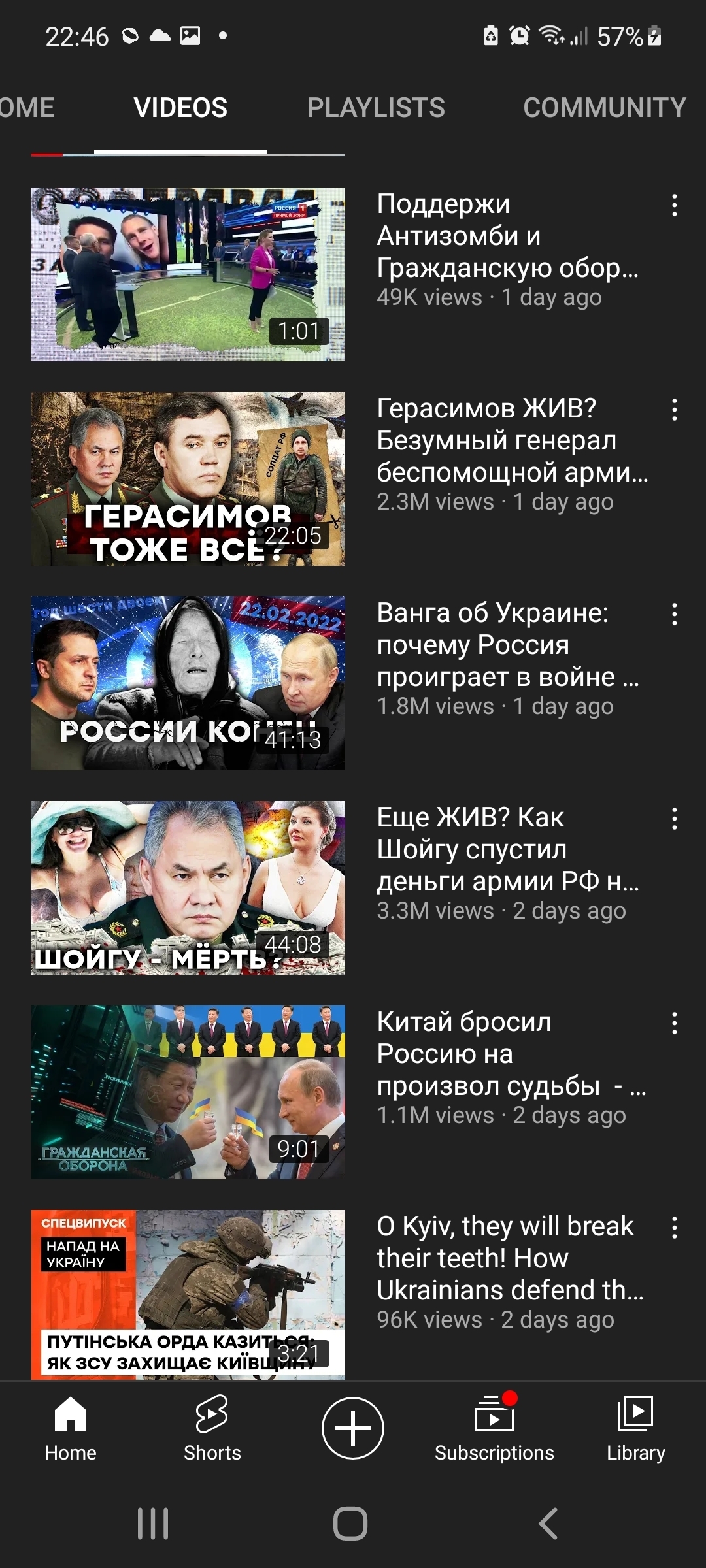Open options for 'Поддержи Антизомби' video

point(674,206)
